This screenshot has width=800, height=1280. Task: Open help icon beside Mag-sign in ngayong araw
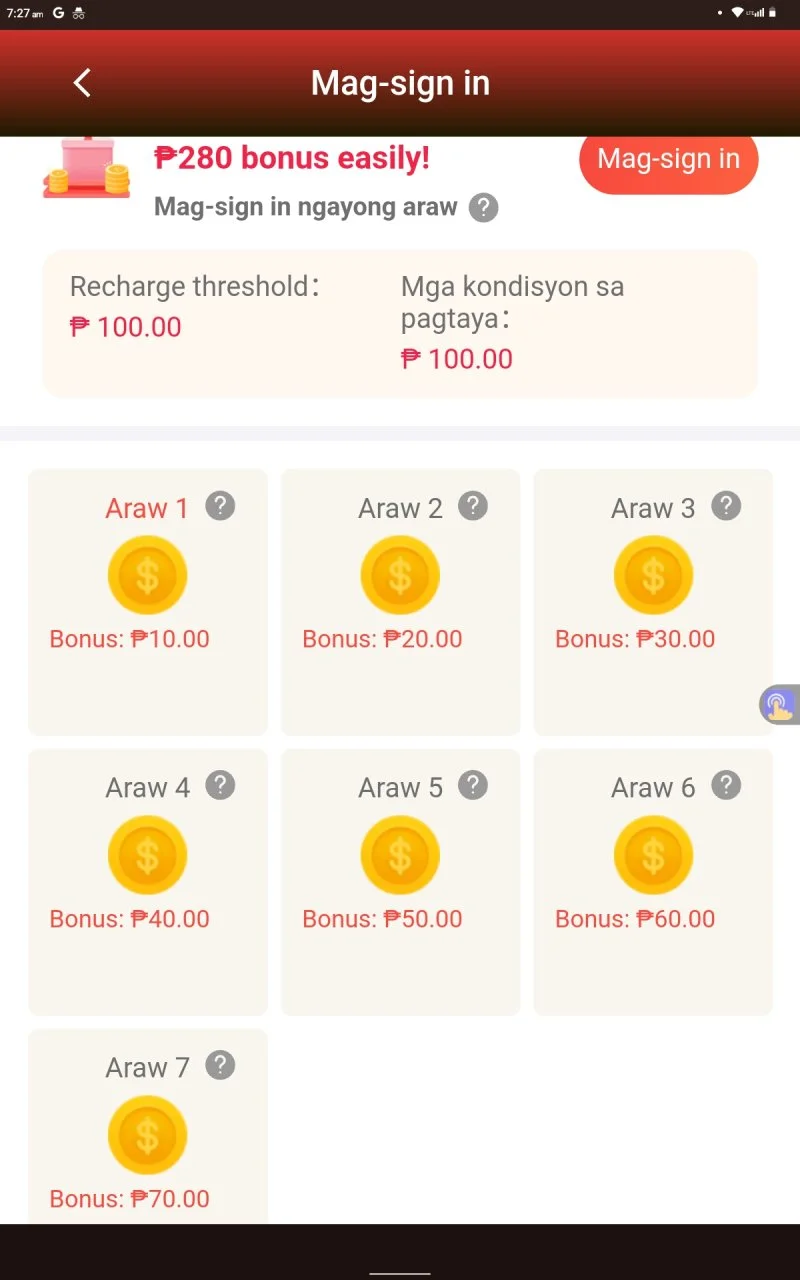coord(484,208)
